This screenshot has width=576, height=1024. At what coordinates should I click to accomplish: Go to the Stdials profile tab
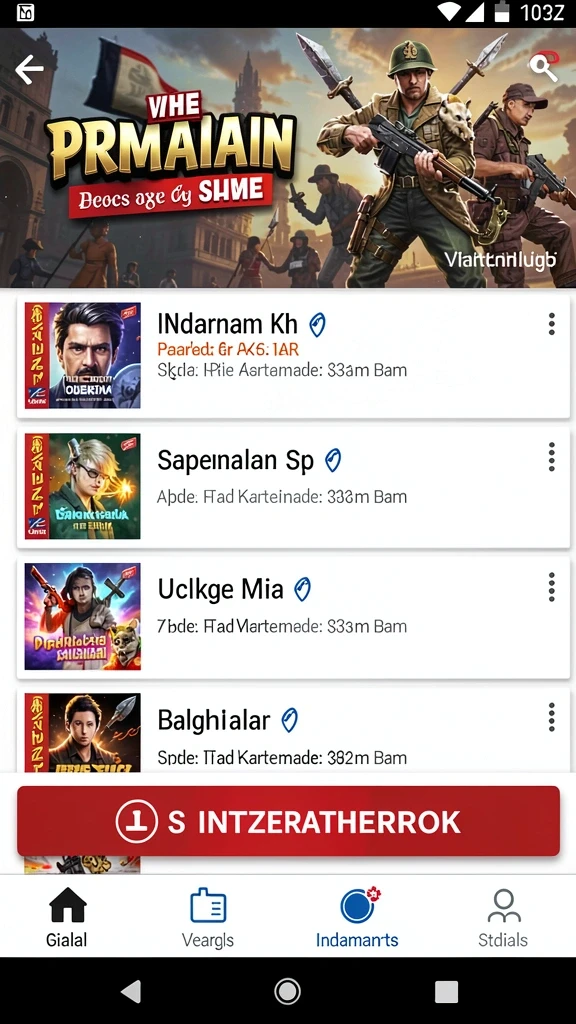tap(503, 918)
